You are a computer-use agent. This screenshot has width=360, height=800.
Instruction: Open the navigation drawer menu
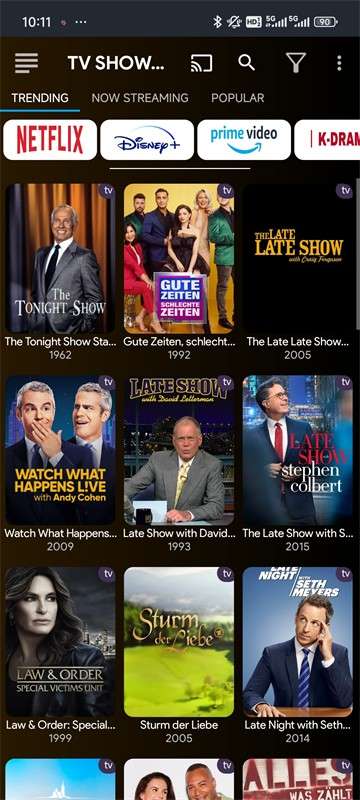coord(27,63)
